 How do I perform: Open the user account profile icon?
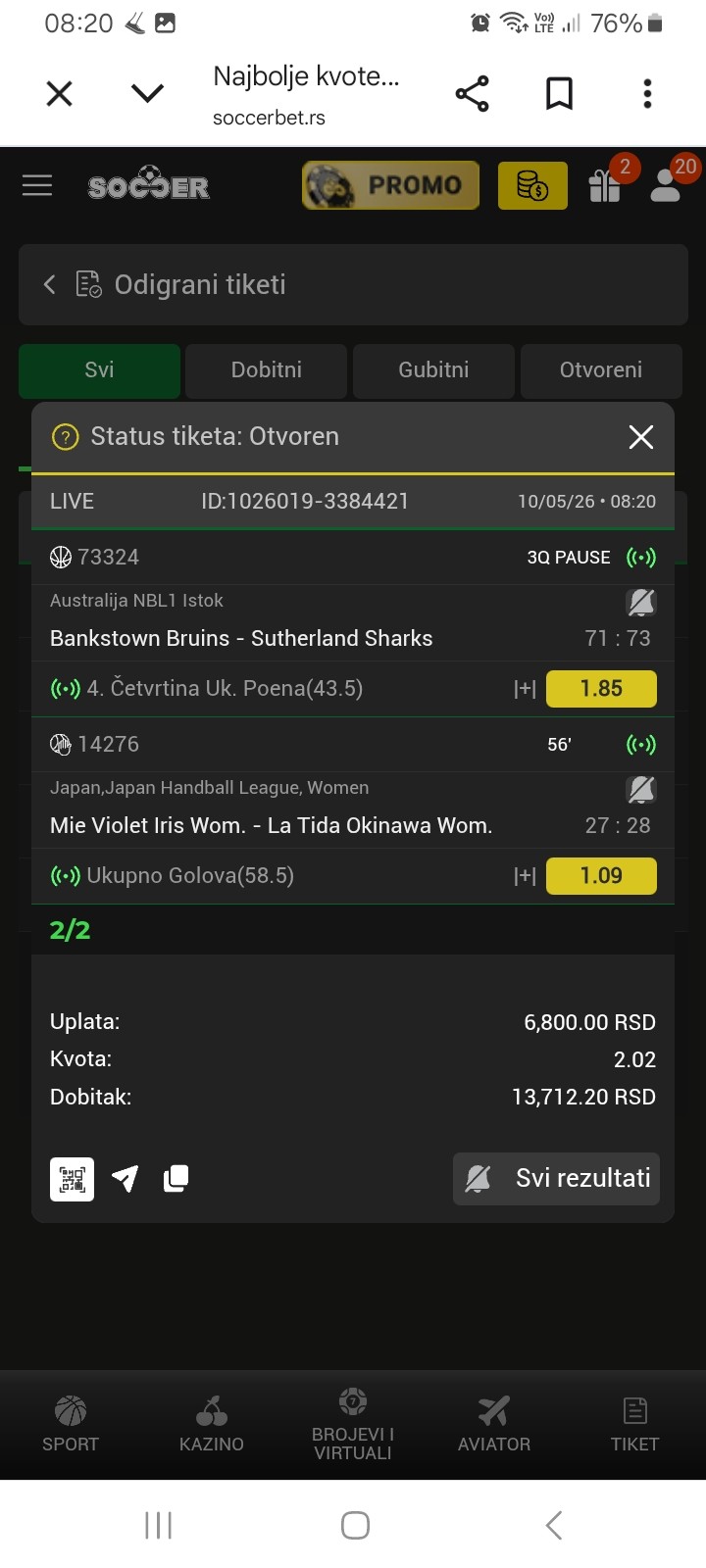tap(666, 185)
